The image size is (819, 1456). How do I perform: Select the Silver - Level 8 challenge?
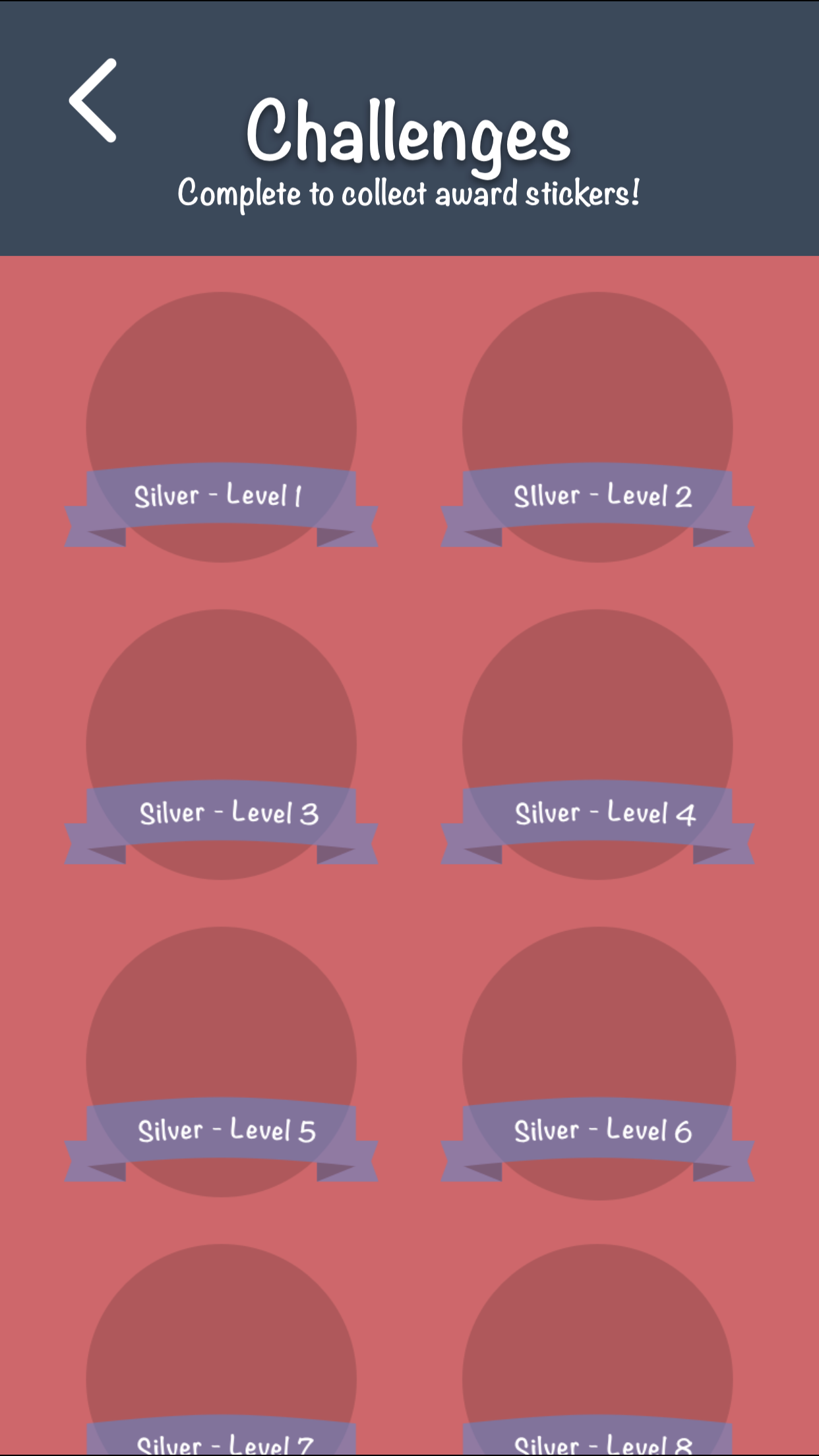pyautogui.click(x=597, y=1372)
